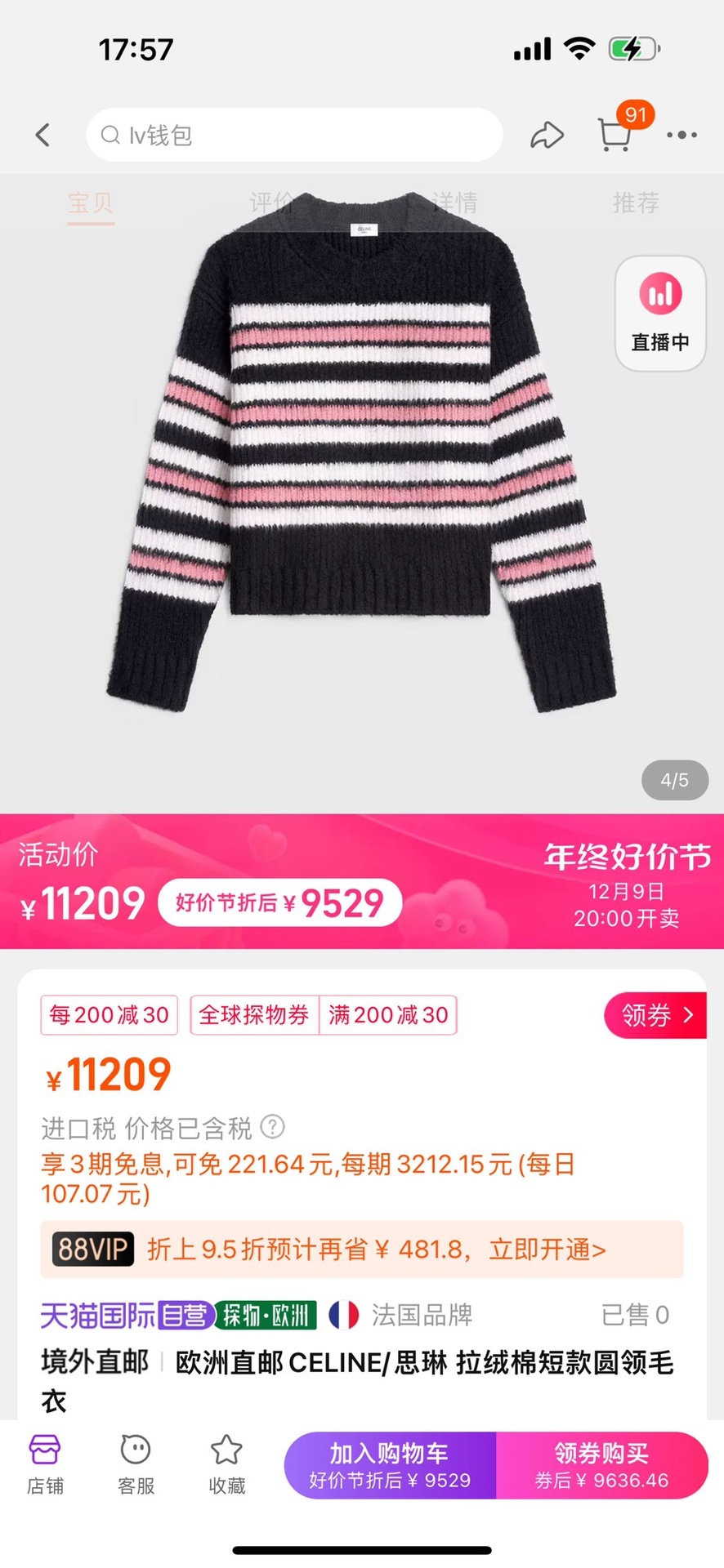Contact 客服 customer service
The height and width of the screenshot is (1568, 724).
click(x=136, y=1465)
